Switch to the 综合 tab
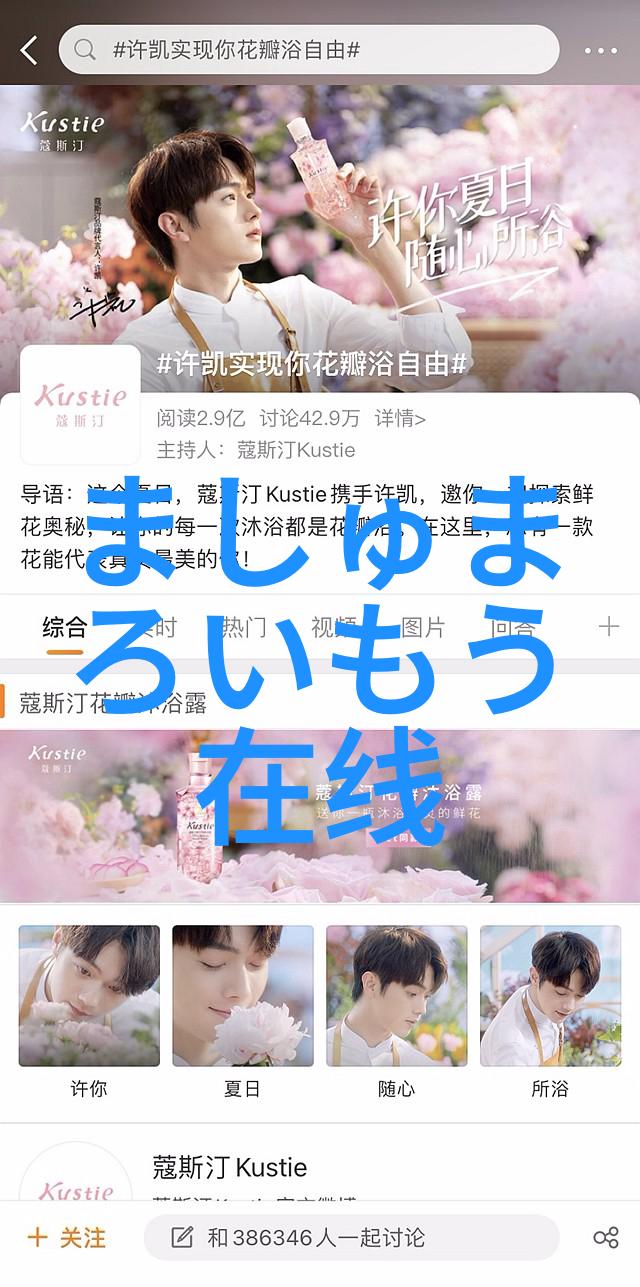 pos(64,628)
